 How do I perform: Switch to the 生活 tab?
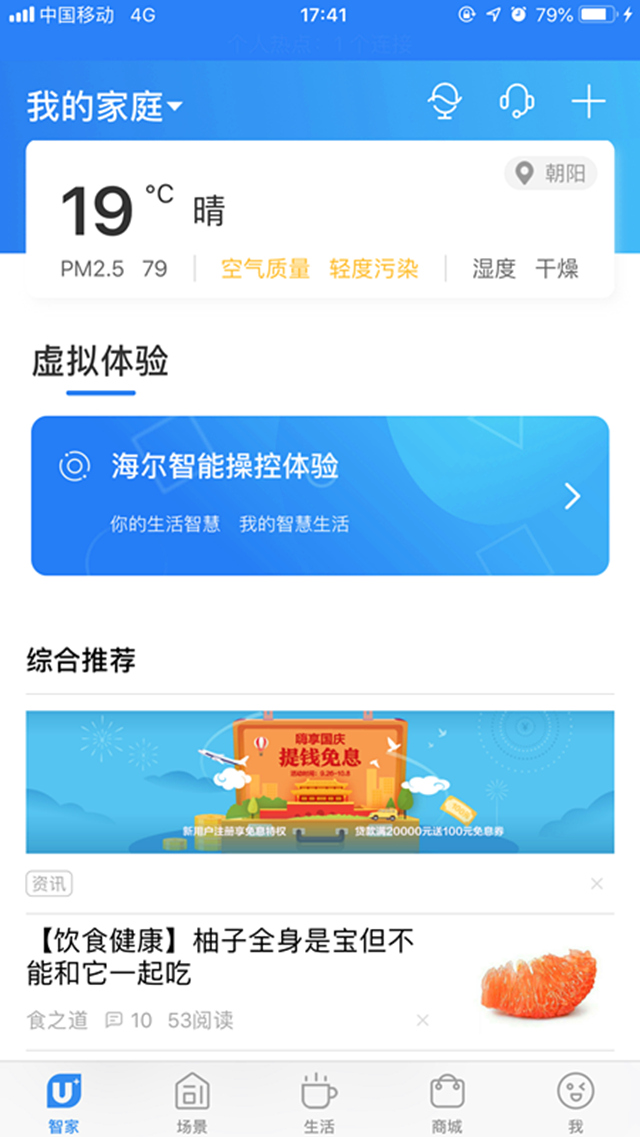tap(320, 1102)
